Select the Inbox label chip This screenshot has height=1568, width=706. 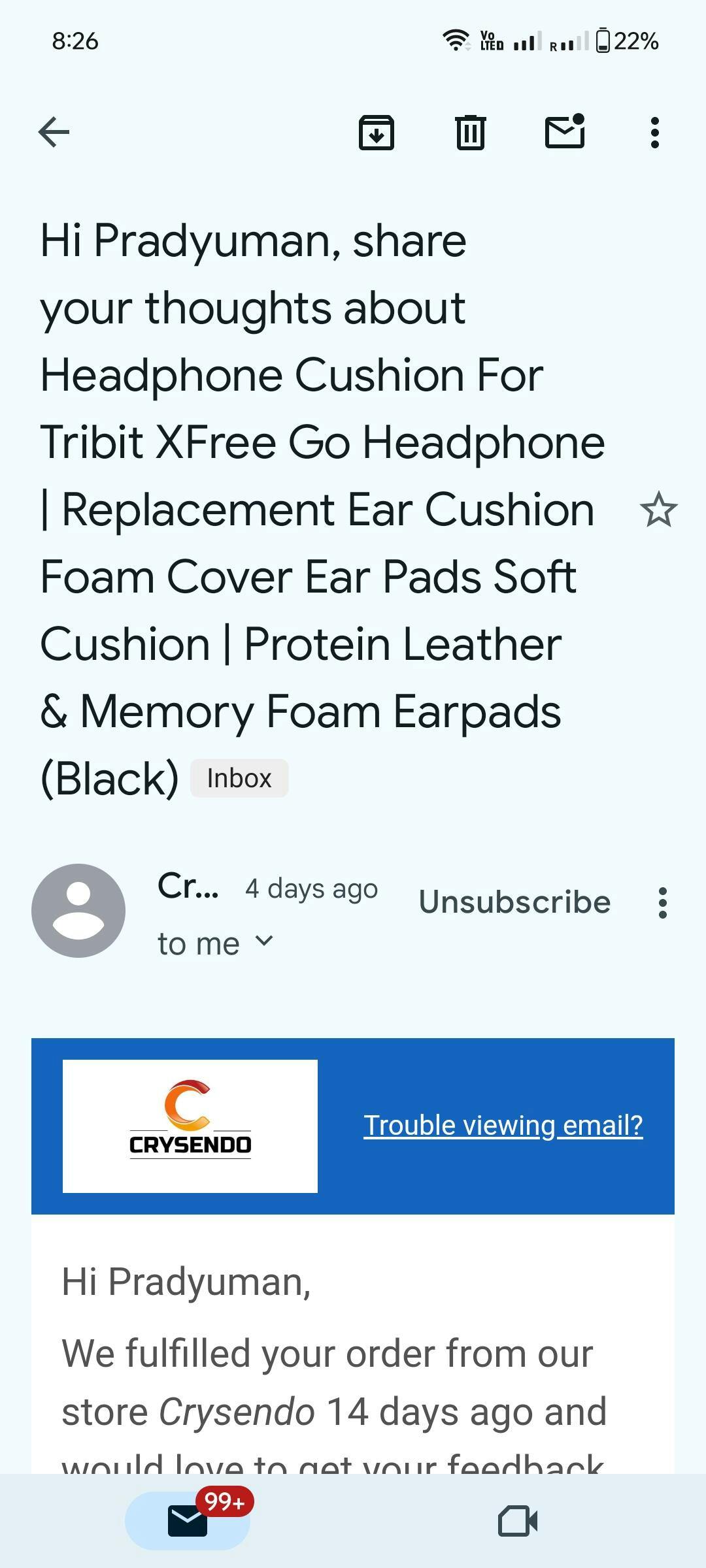click(x=239, y=777)
